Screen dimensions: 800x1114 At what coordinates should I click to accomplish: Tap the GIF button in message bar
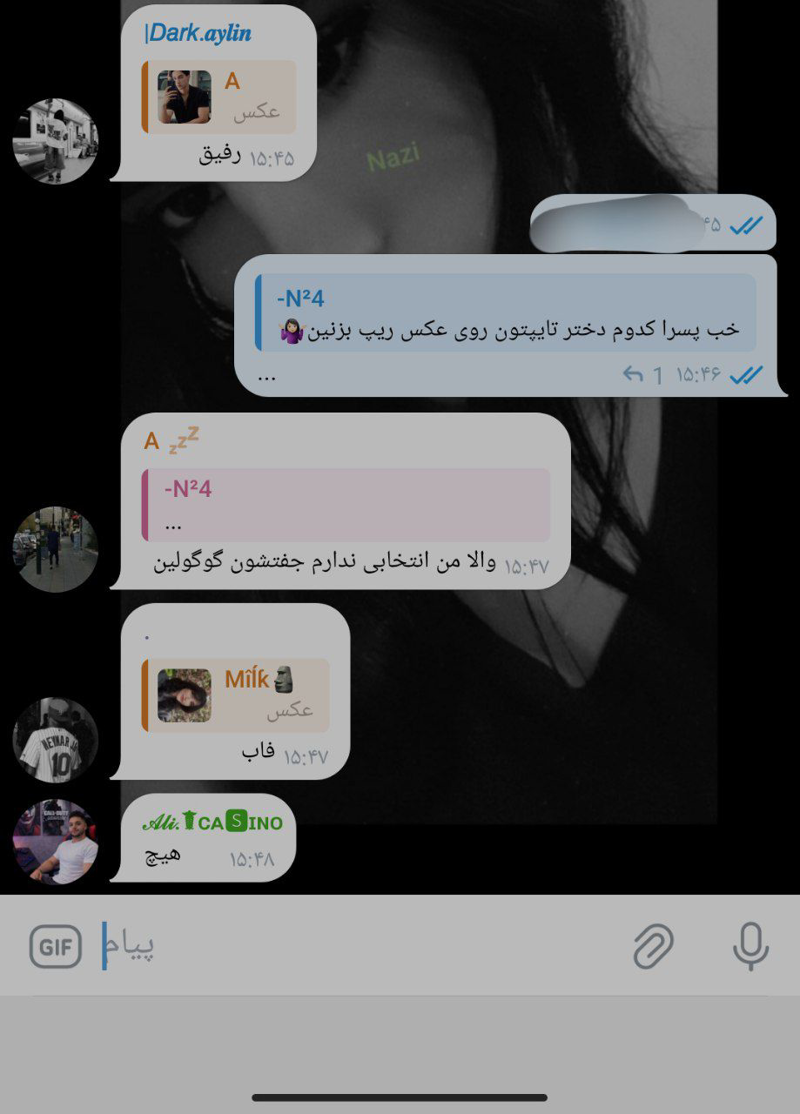[55, 946]
